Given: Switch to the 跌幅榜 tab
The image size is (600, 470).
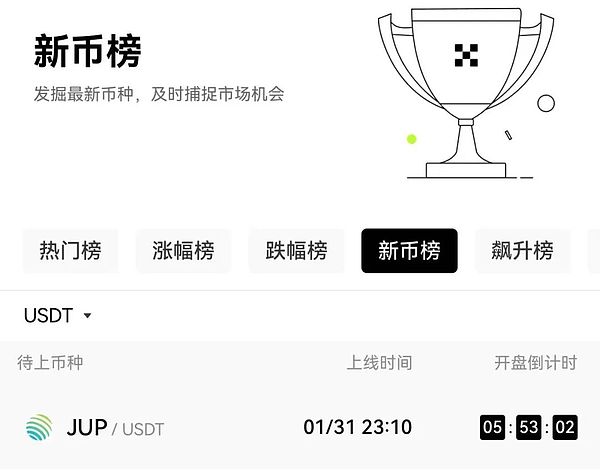Looking at the screenshot, I should click(x=296, y=251).
